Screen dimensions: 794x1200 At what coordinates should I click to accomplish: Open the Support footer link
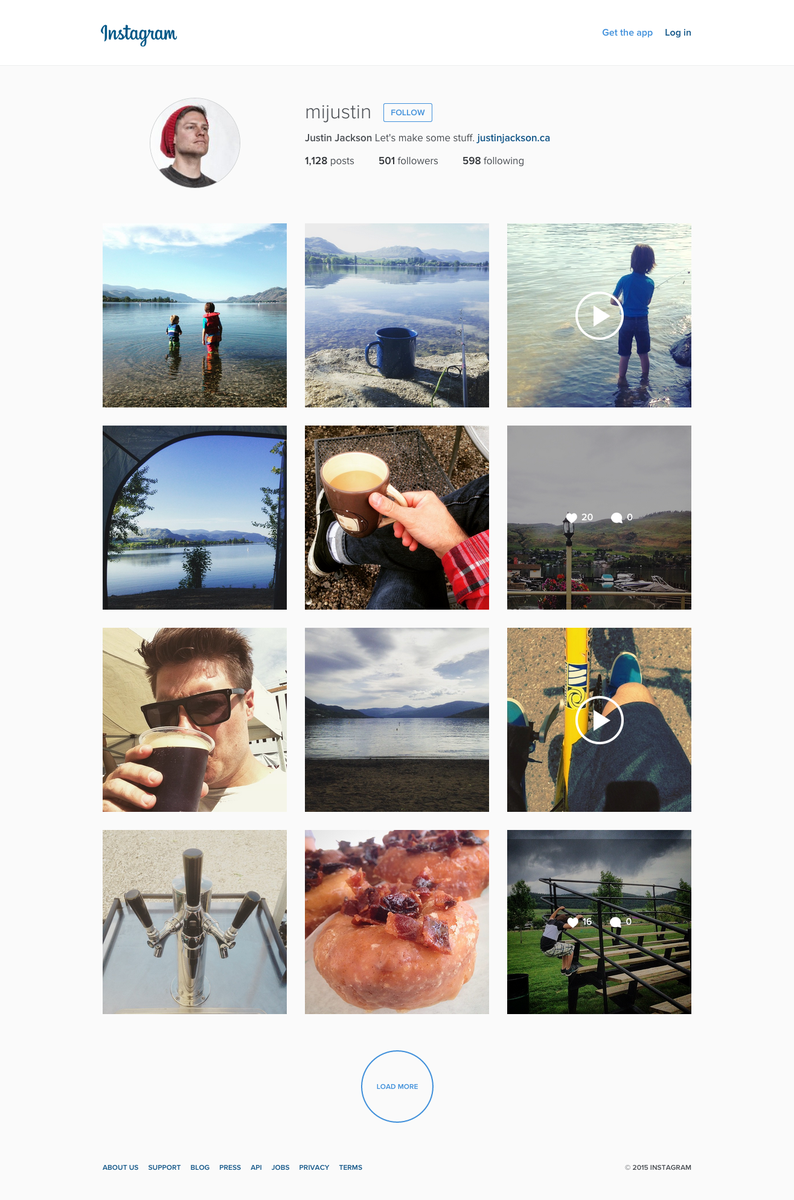click(164, 1167)
